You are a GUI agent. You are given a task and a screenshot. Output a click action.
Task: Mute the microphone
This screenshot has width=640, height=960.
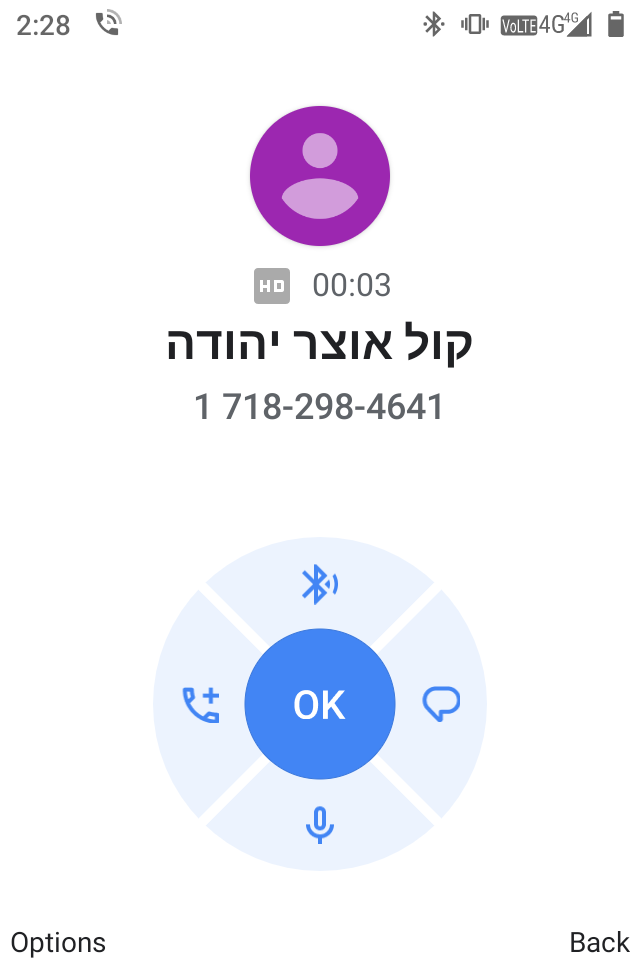320,825
